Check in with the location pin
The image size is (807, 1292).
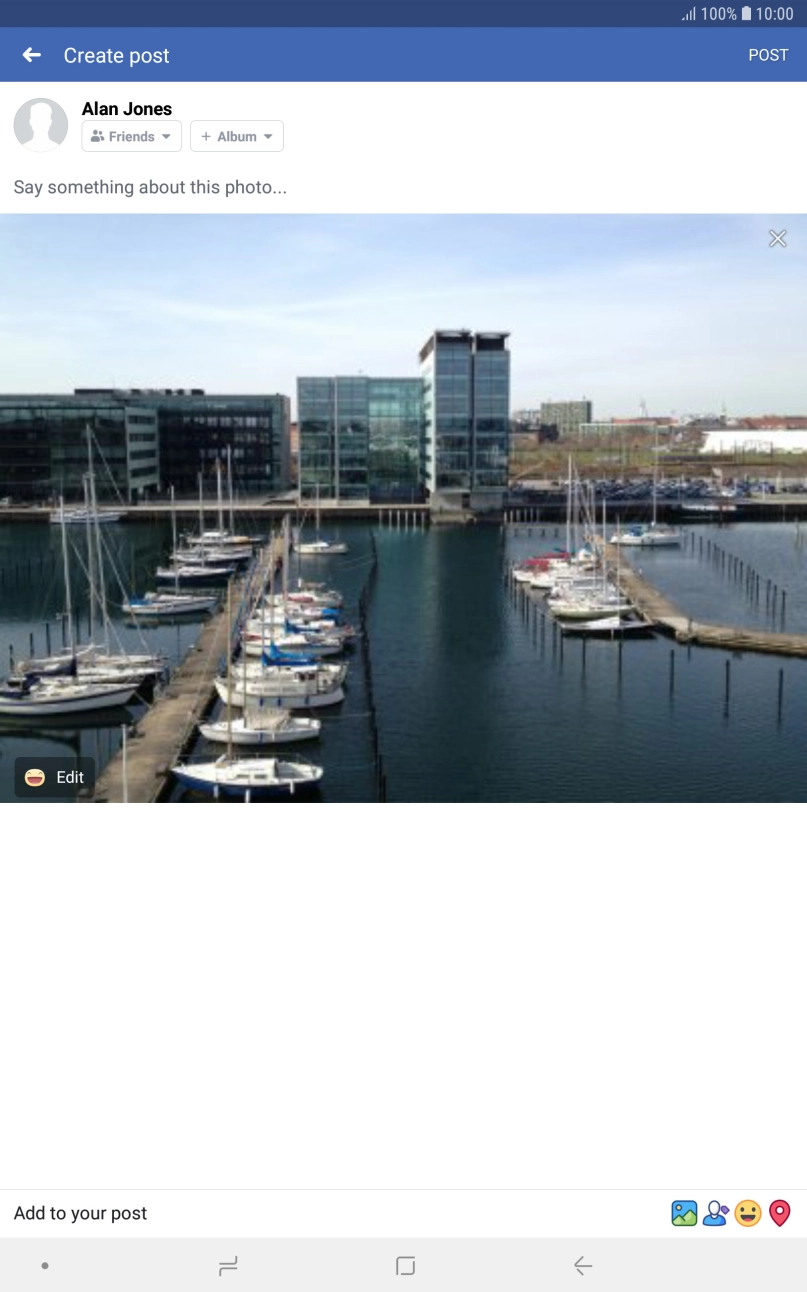780,1213
